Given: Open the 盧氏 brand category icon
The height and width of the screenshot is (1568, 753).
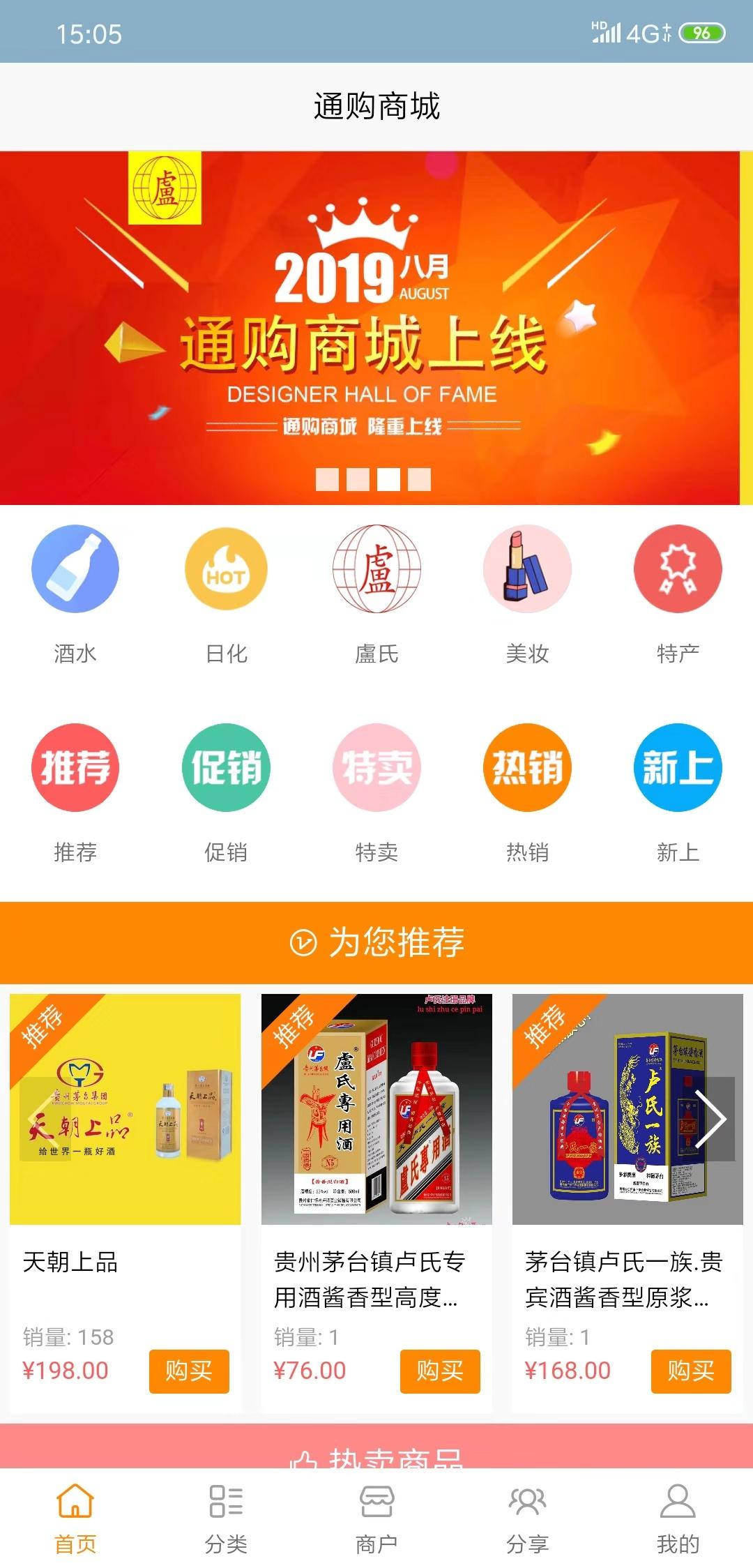Looking at the screenshot, I should 376,570.
